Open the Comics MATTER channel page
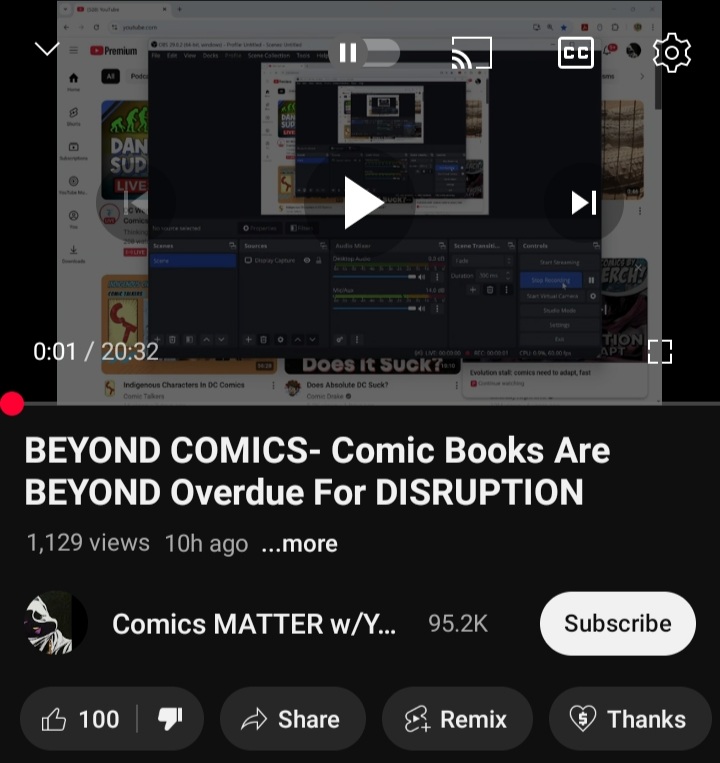Viewport: 720px width, 763px height. coord(254,624)
